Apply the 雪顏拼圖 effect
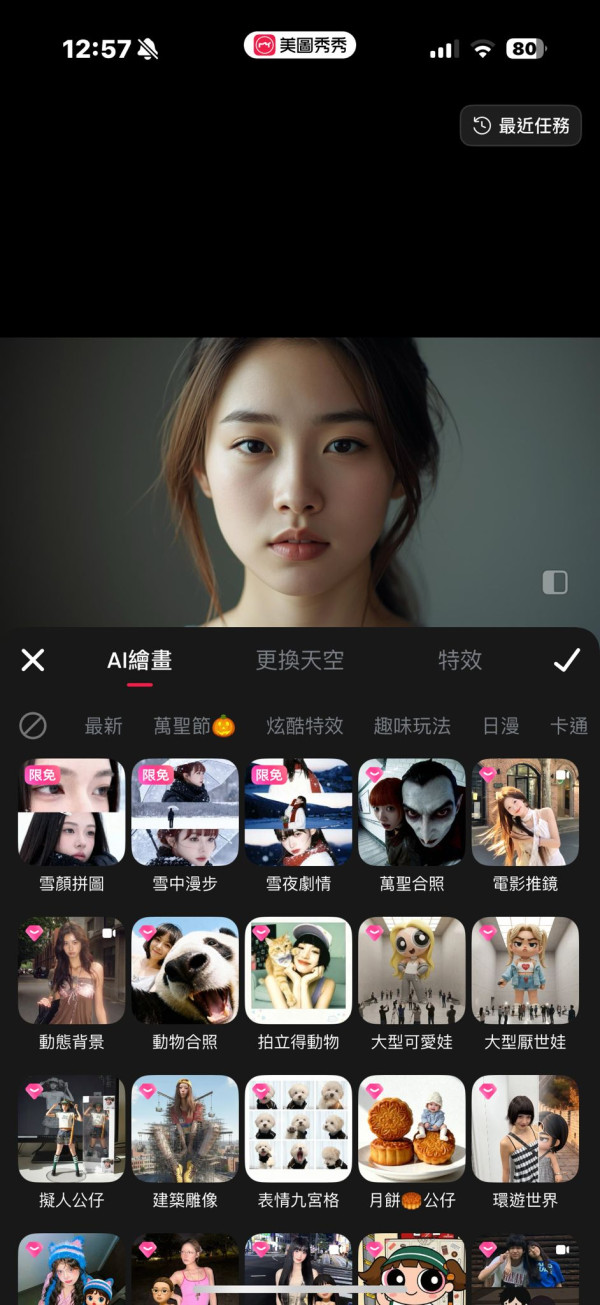Image resolution: width=600 pixels, height=1305 pixels. [x=72, y=812]
